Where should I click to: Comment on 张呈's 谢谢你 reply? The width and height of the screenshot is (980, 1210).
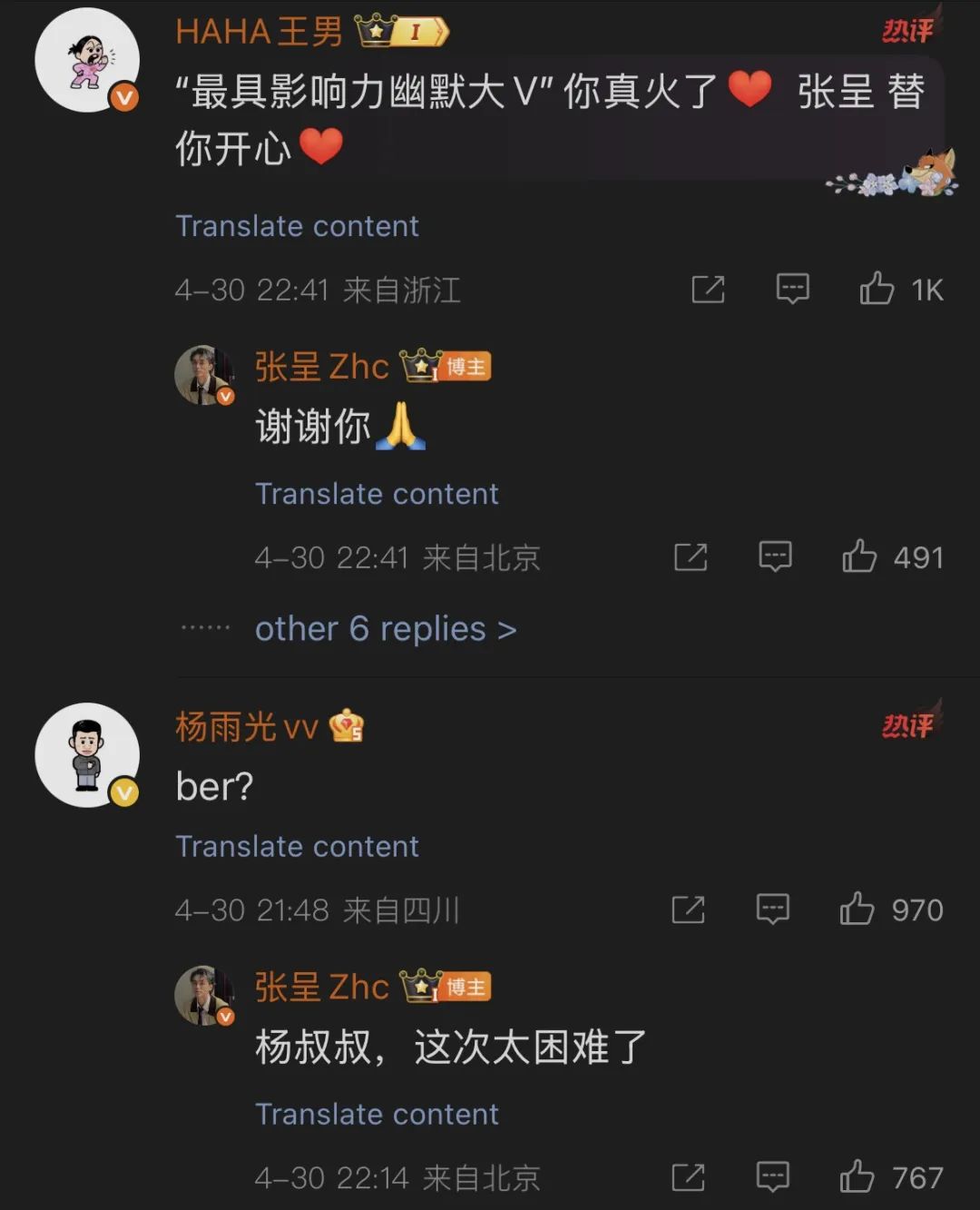pos(775,556)
